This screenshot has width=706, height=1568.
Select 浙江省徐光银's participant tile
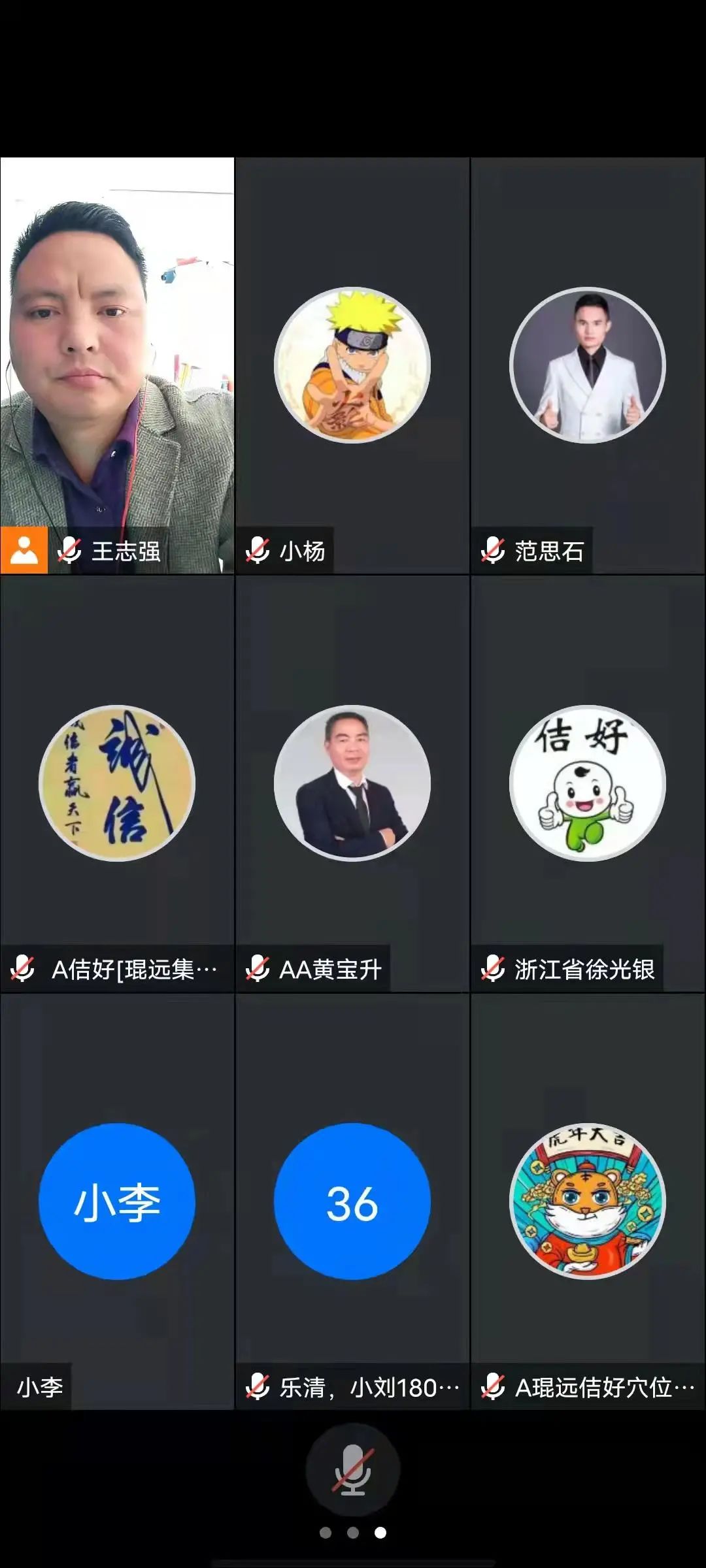pos(587,783)
